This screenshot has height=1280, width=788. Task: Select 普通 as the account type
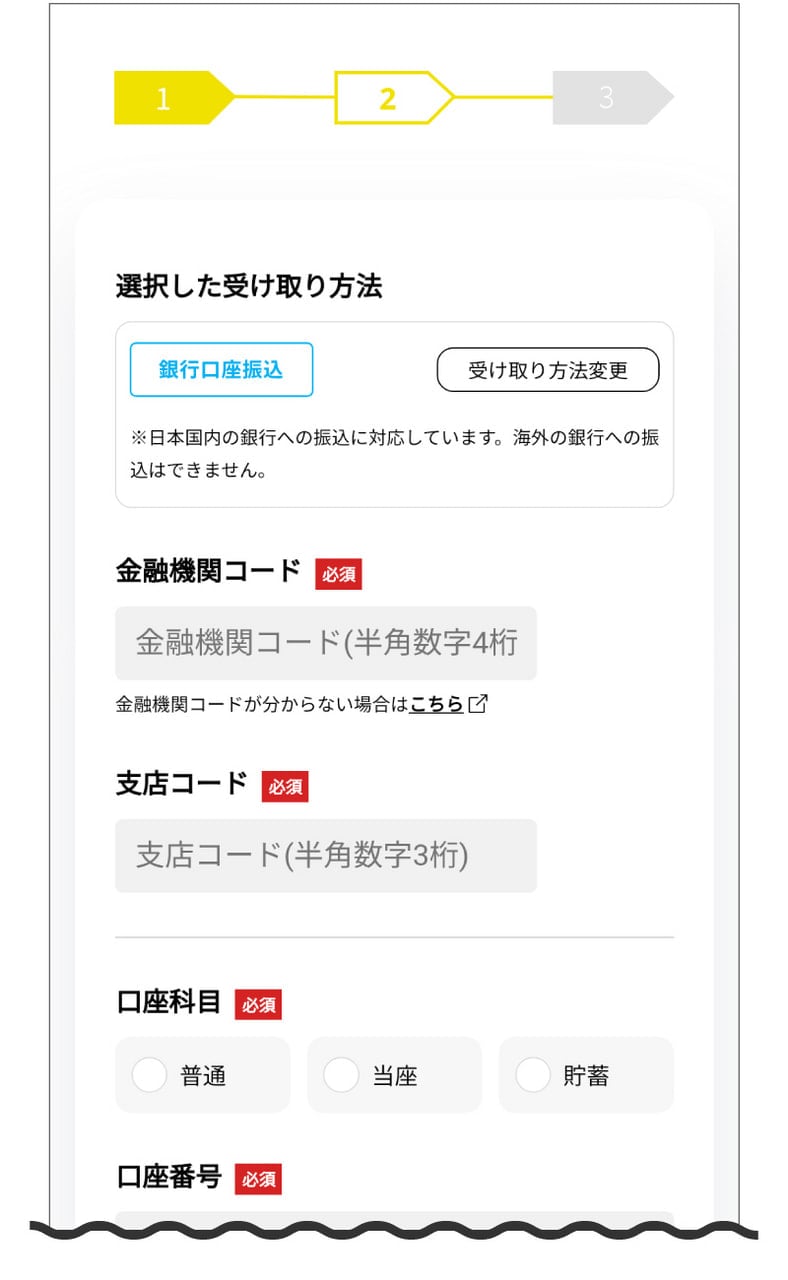pos(203,1075)
